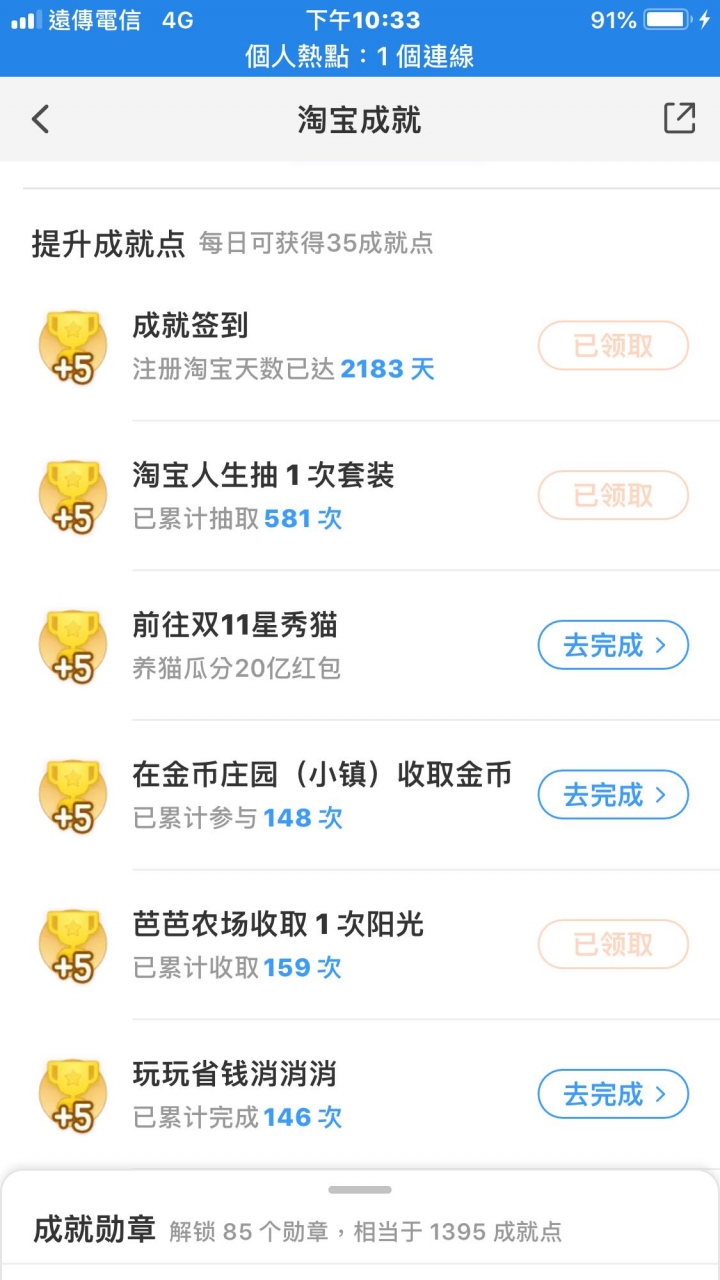
Task: Expand the 成就勋章 bottom sheet handle
Action: point(360,1190)
